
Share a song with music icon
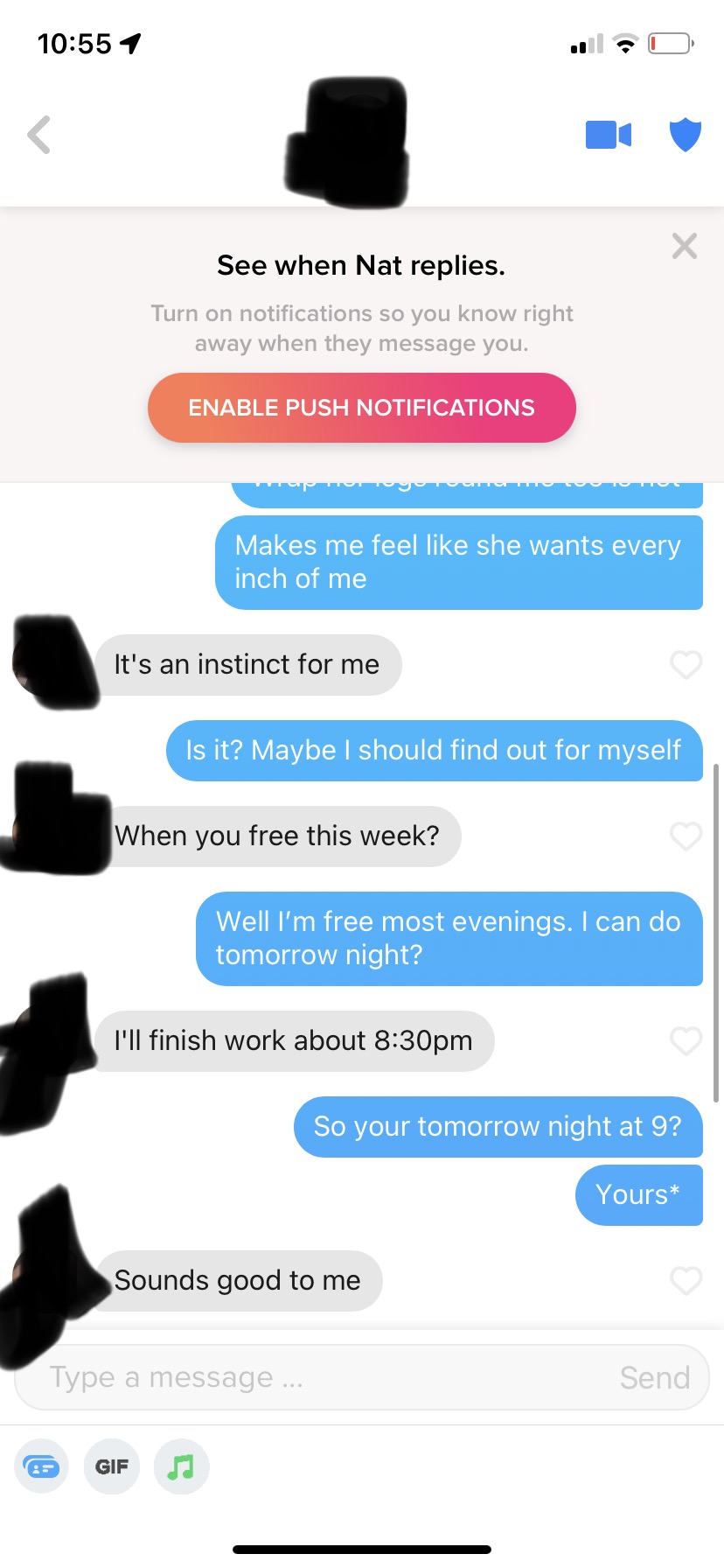click(181, 1466)
